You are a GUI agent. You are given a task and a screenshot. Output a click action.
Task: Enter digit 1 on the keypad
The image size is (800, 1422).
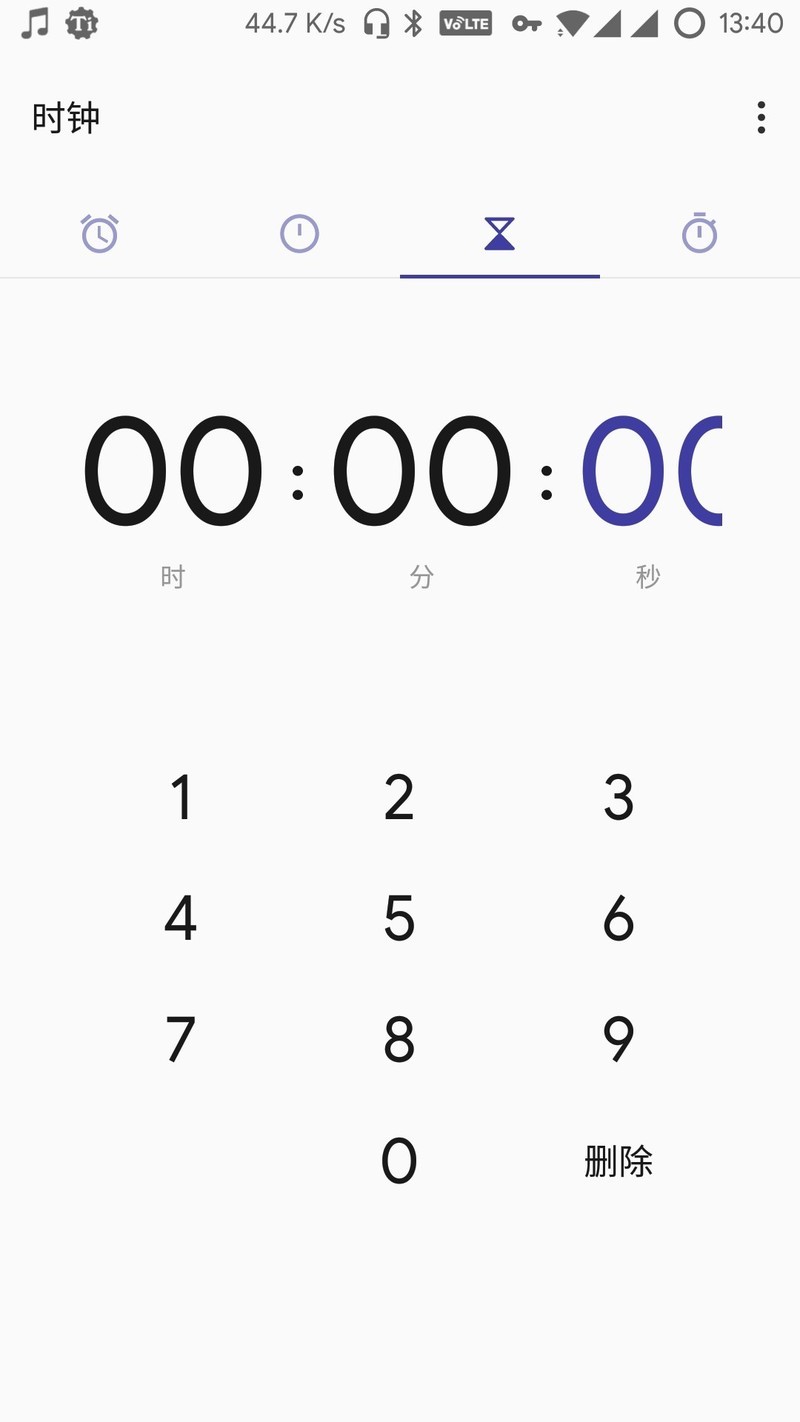click(x=181, y=797)
